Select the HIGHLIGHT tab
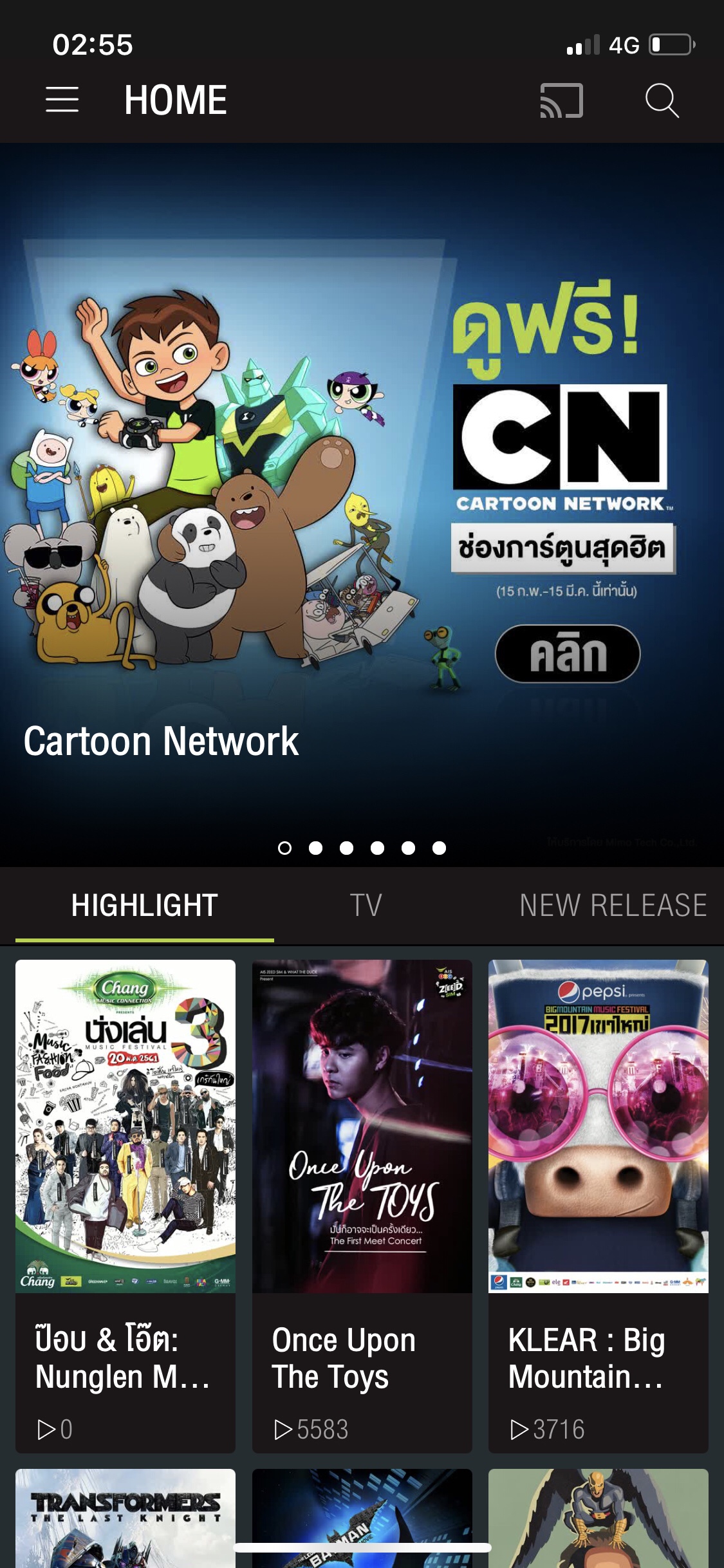 145,905
